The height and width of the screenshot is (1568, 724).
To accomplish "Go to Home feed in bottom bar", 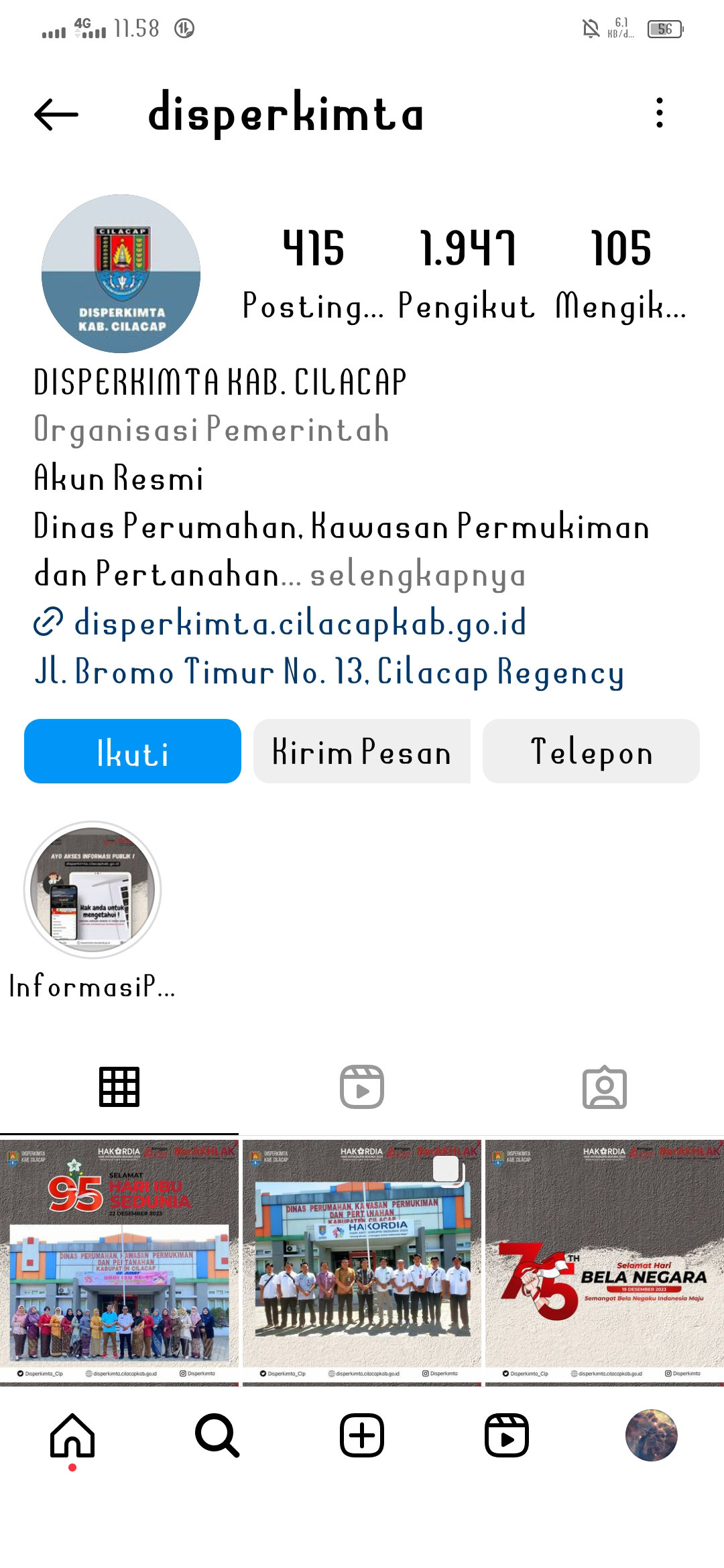I will click(72, 1435).
